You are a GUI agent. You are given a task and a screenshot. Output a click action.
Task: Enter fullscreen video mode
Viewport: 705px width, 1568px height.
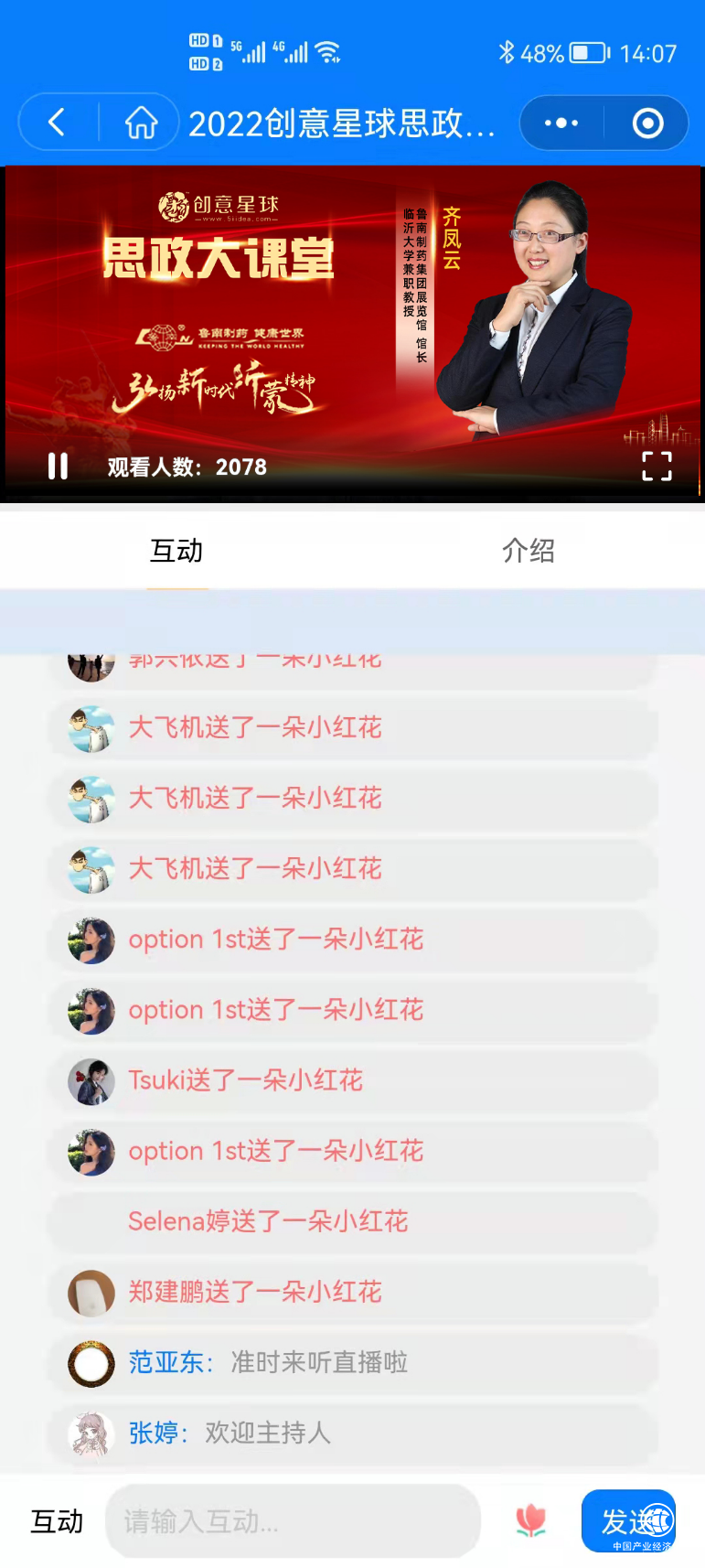coord(657,467)
